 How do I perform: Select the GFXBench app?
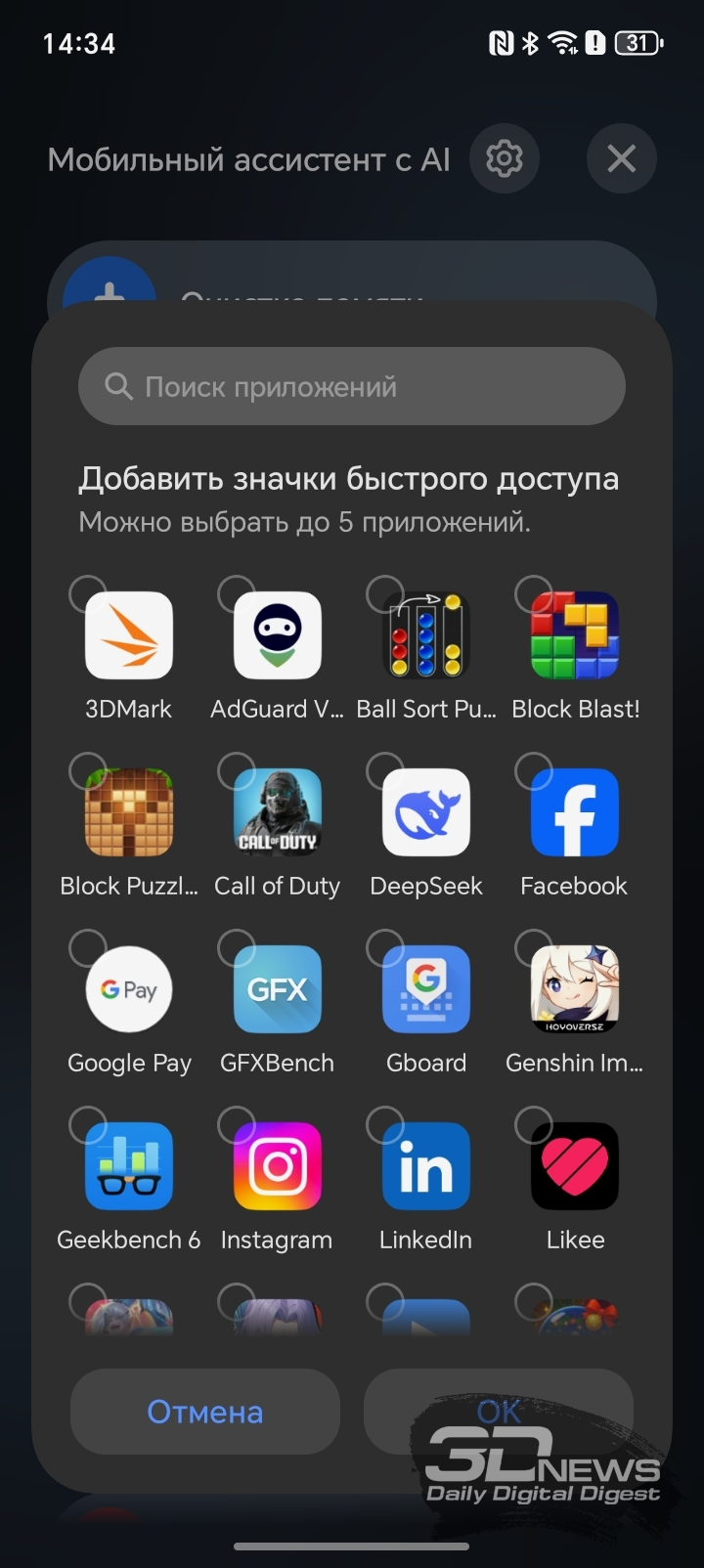tap(278, 989)
